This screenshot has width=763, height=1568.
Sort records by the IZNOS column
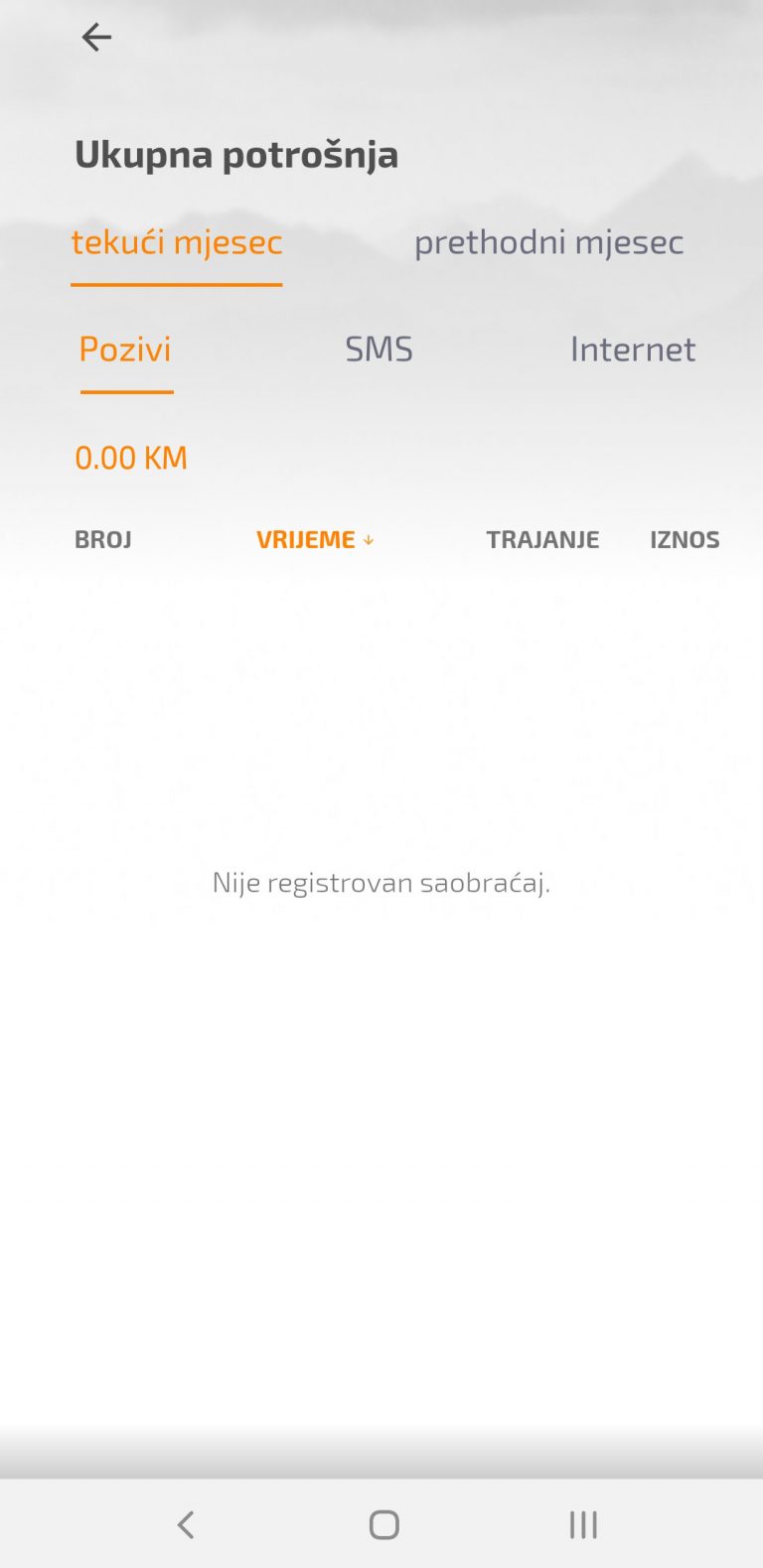point(686,539)
